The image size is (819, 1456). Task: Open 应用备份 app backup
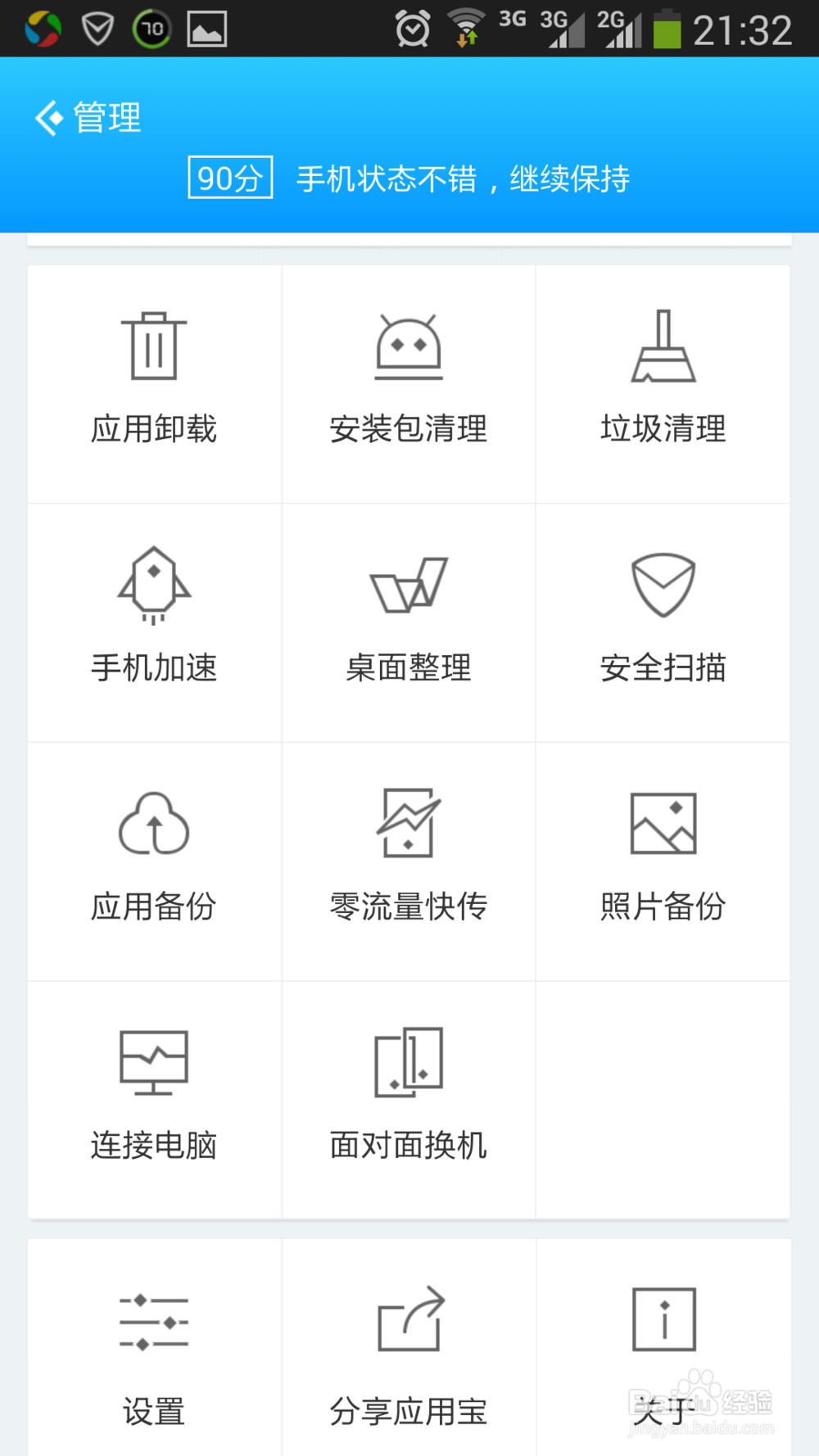(x=154, y=860)
